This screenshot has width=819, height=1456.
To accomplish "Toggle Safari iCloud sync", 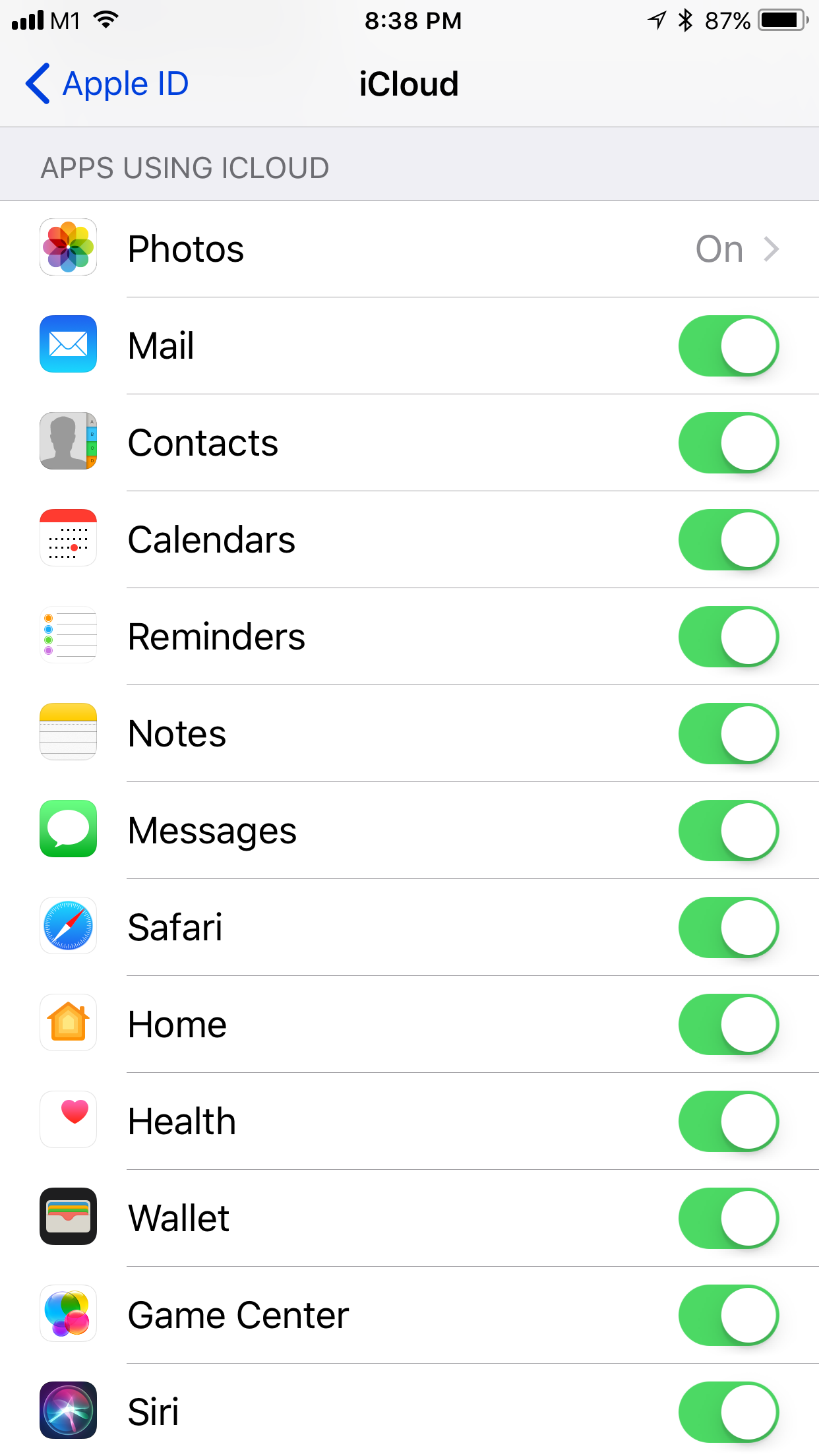I will 729,928.
